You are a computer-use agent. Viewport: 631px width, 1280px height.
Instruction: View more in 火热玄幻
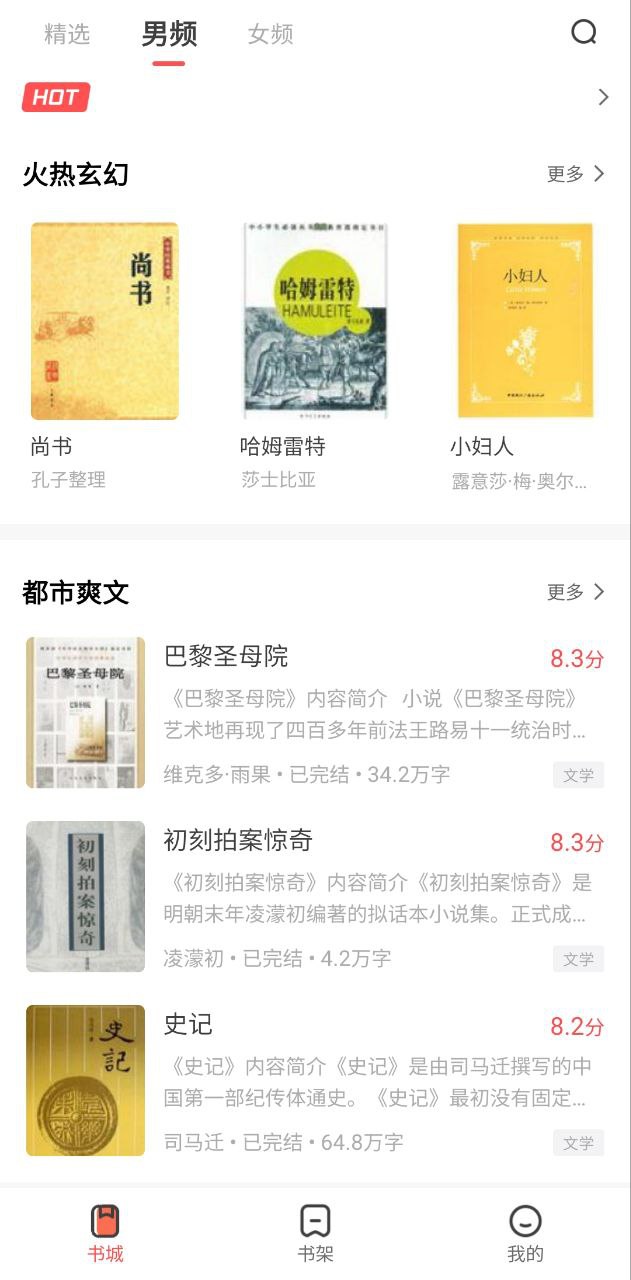tap(576, 174)
